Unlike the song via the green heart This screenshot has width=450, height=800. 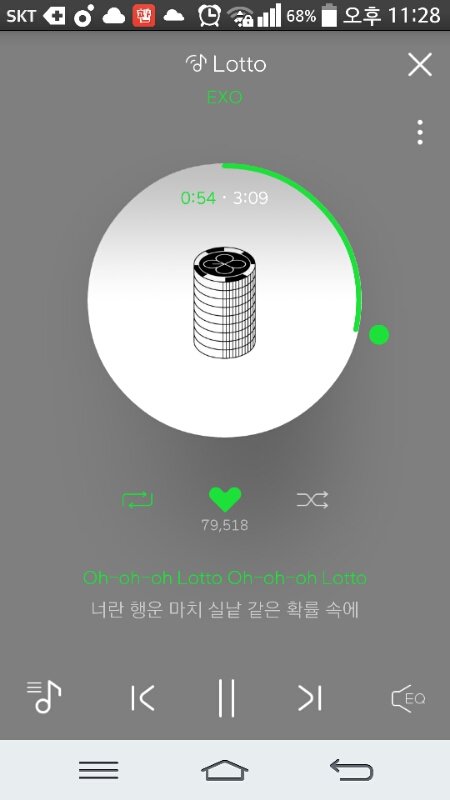225,499
